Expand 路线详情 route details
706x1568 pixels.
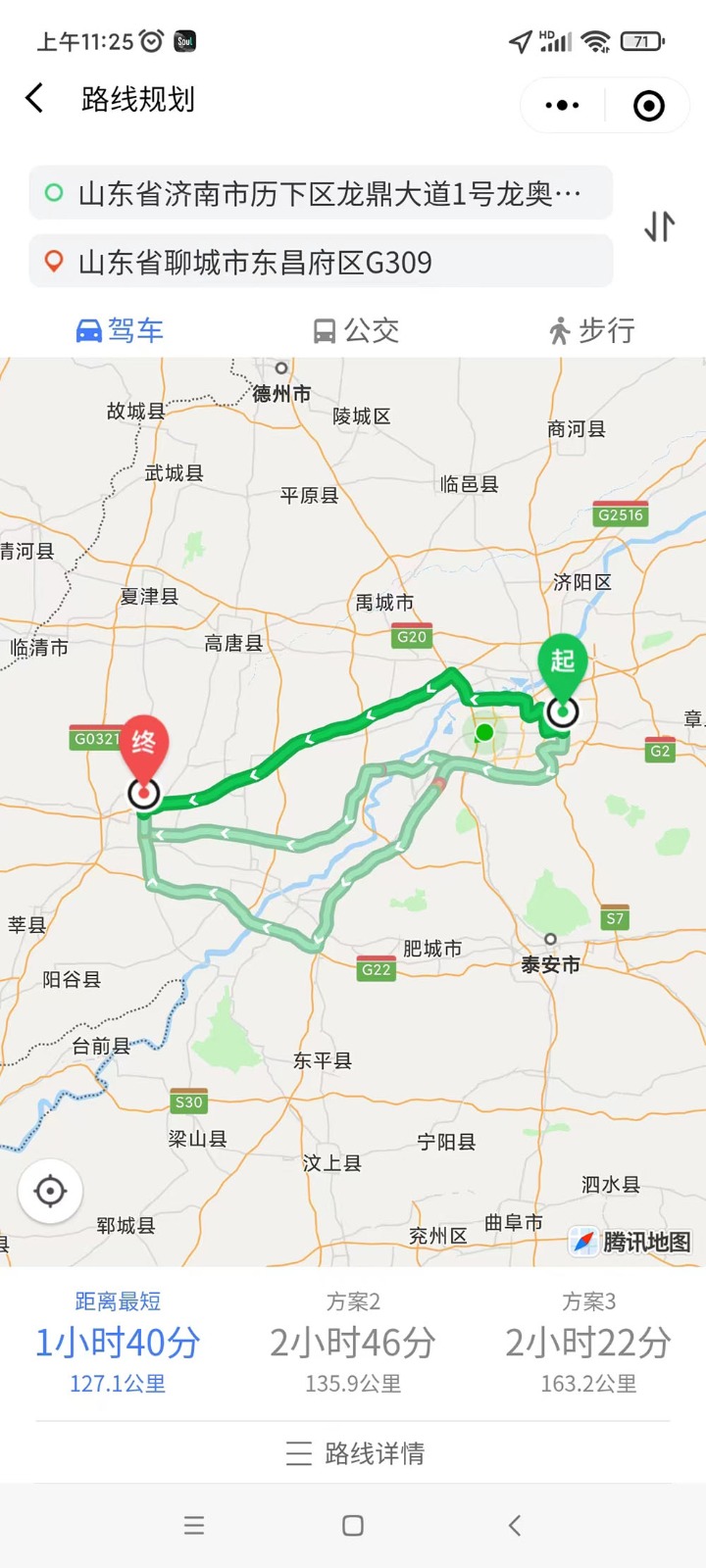[x=354, y=1453]
